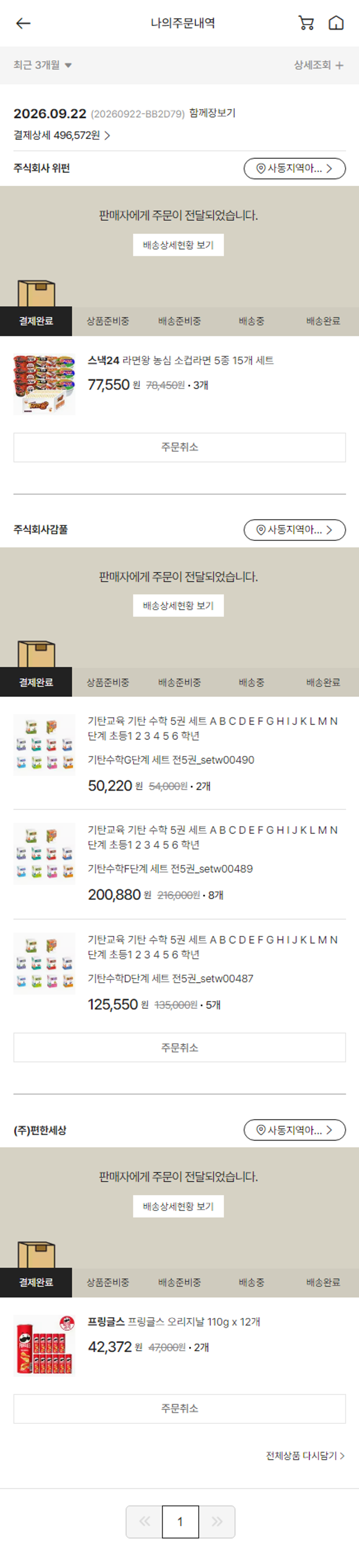View 배송상세현황 for 주식회사 위펀 order
Screen dimensions: 359x1568
tap(178, 246)
